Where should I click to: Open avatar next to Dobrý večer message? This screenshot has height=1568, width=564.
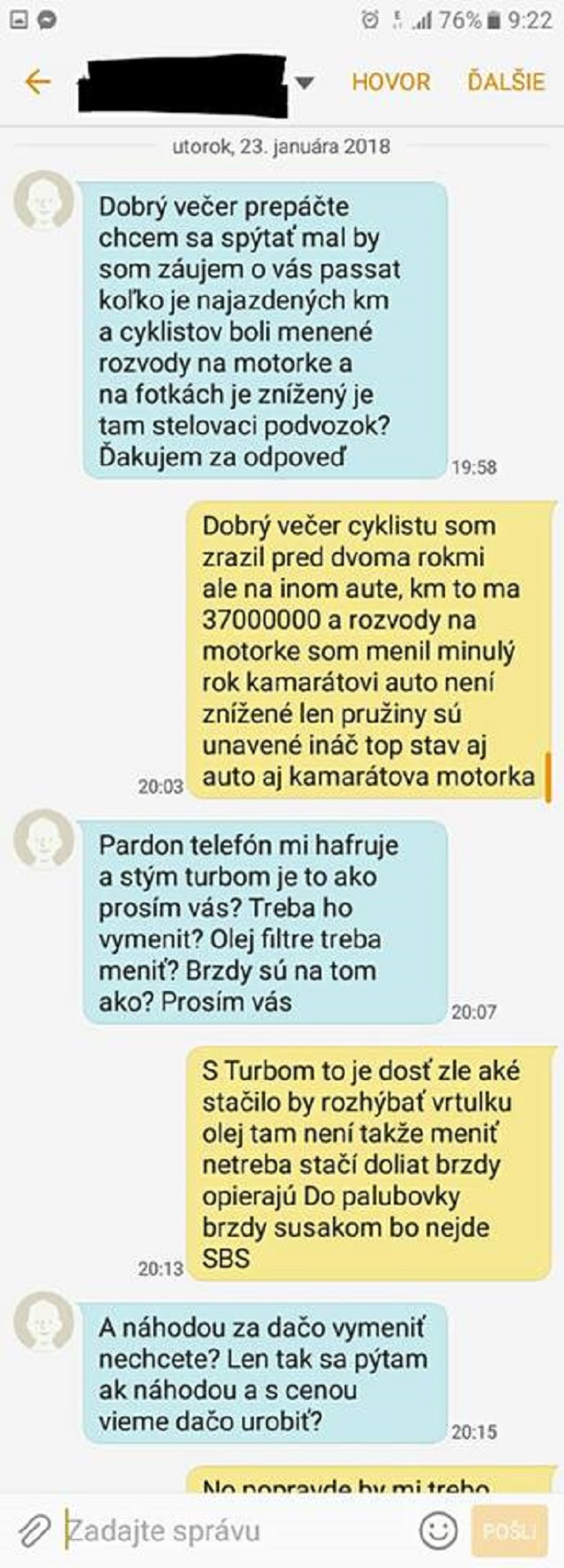(44, 201)
